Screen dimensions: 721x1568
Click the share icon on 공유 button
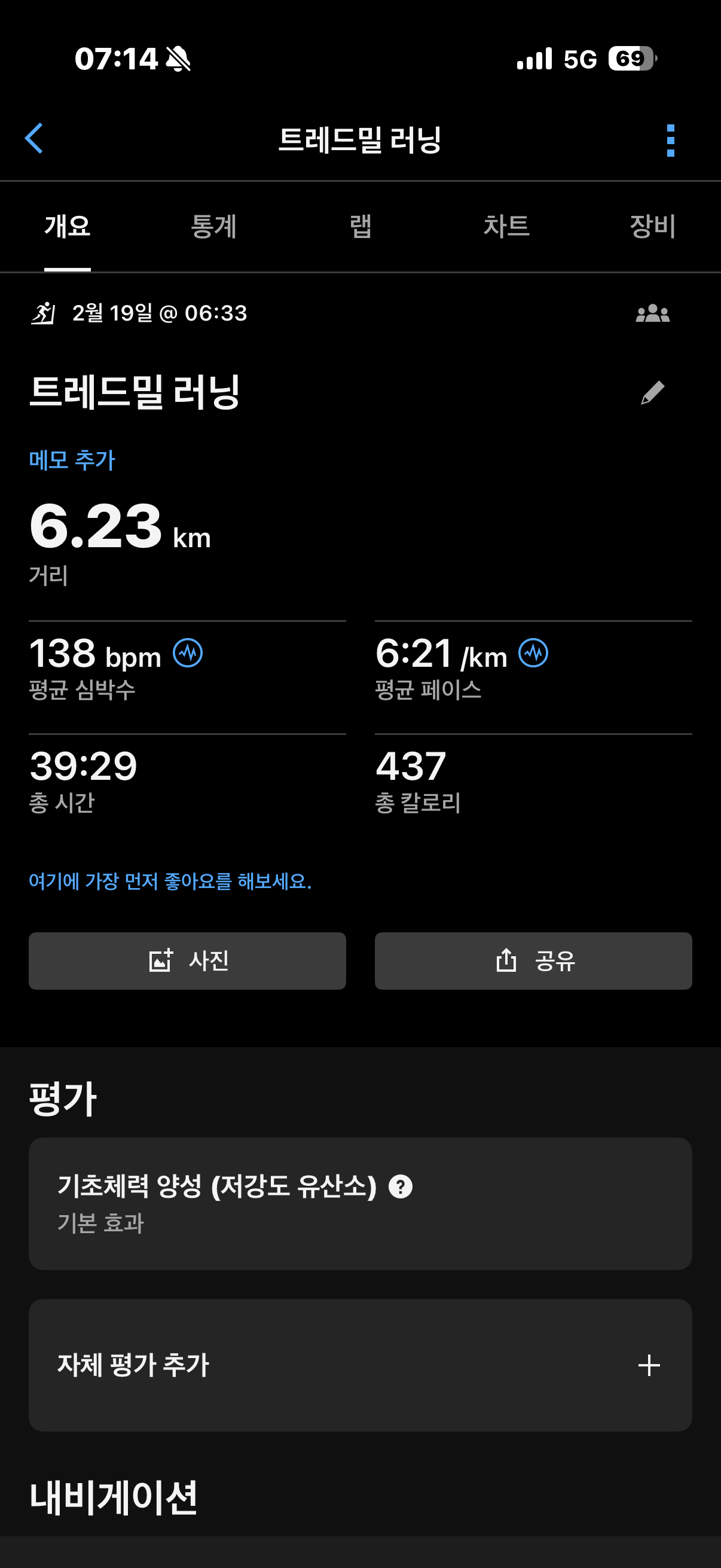(505, 960)
